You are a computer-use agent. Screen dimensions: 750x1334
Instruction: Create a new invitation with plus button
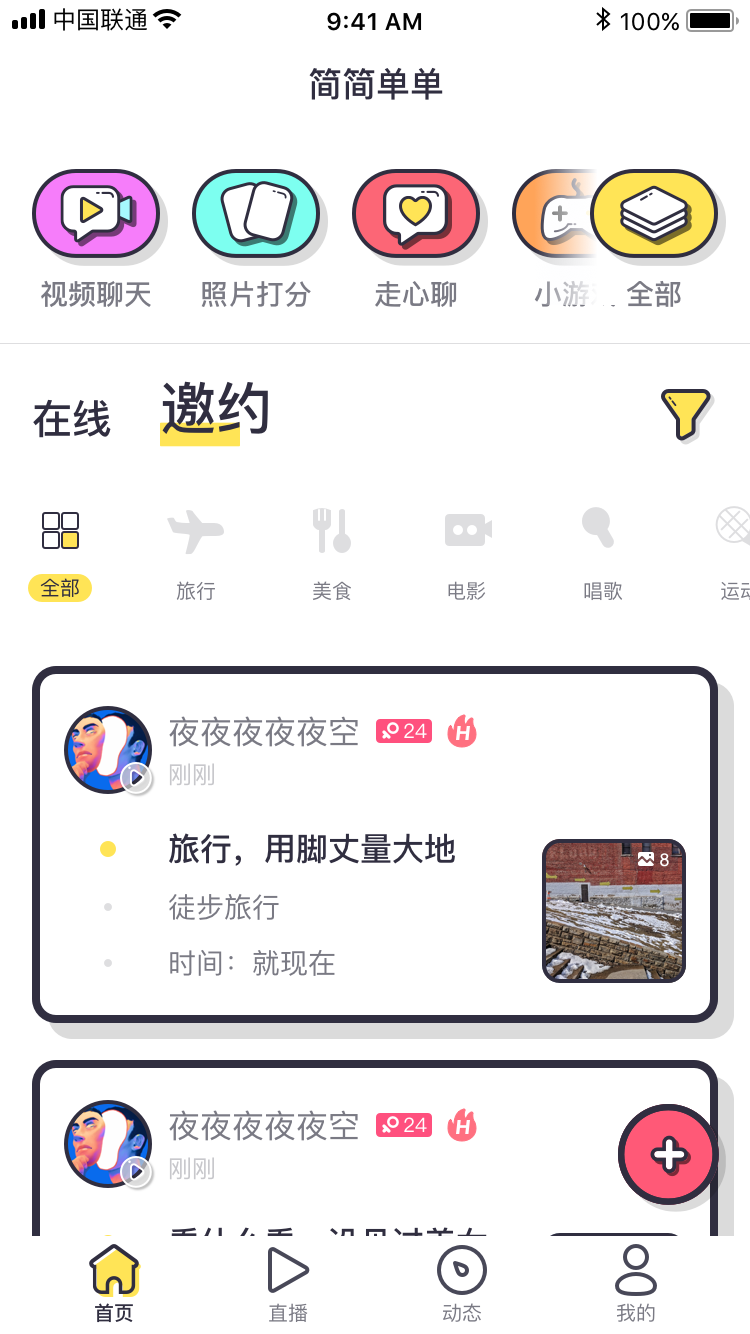pos(668,1154)
